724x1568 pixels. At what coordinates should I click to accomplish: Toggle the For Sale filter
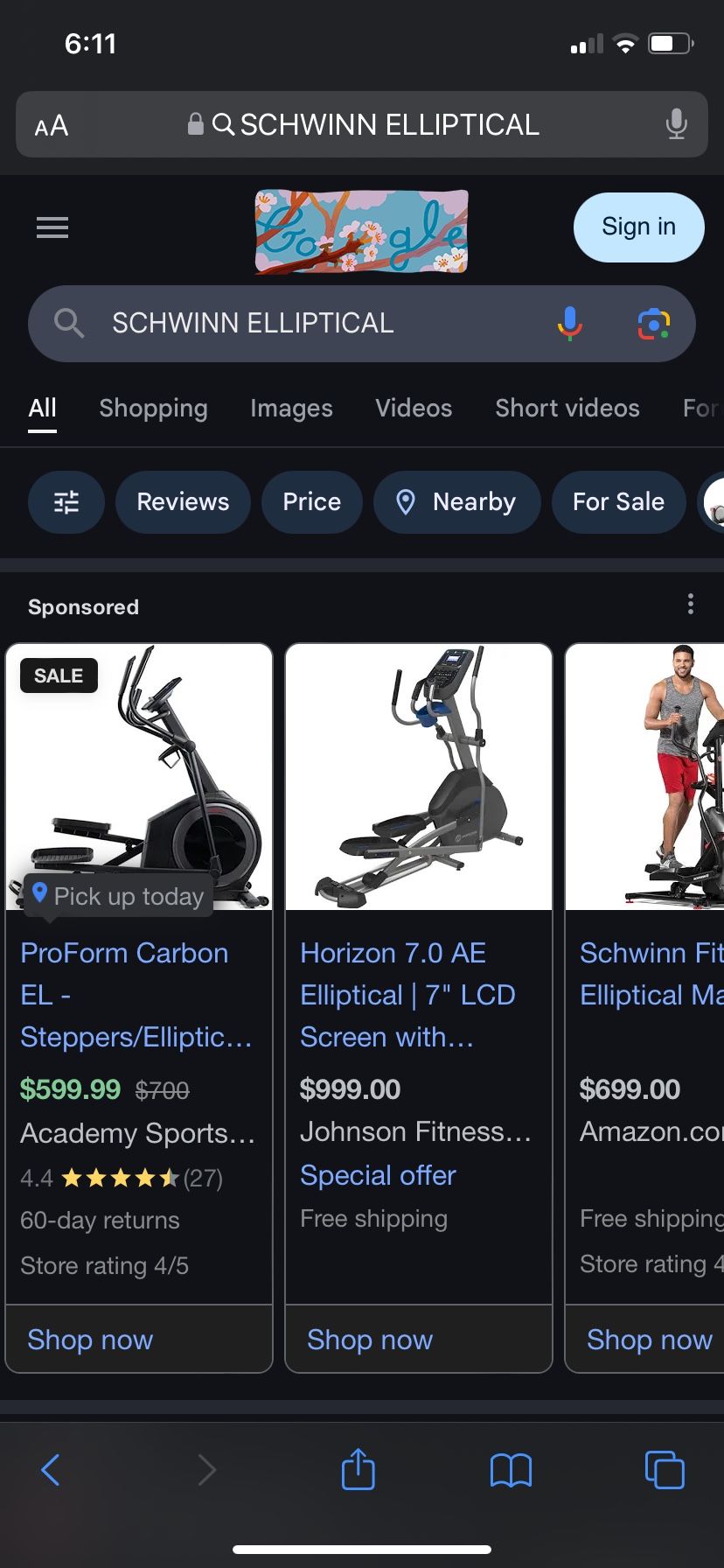tap(618, 501)
